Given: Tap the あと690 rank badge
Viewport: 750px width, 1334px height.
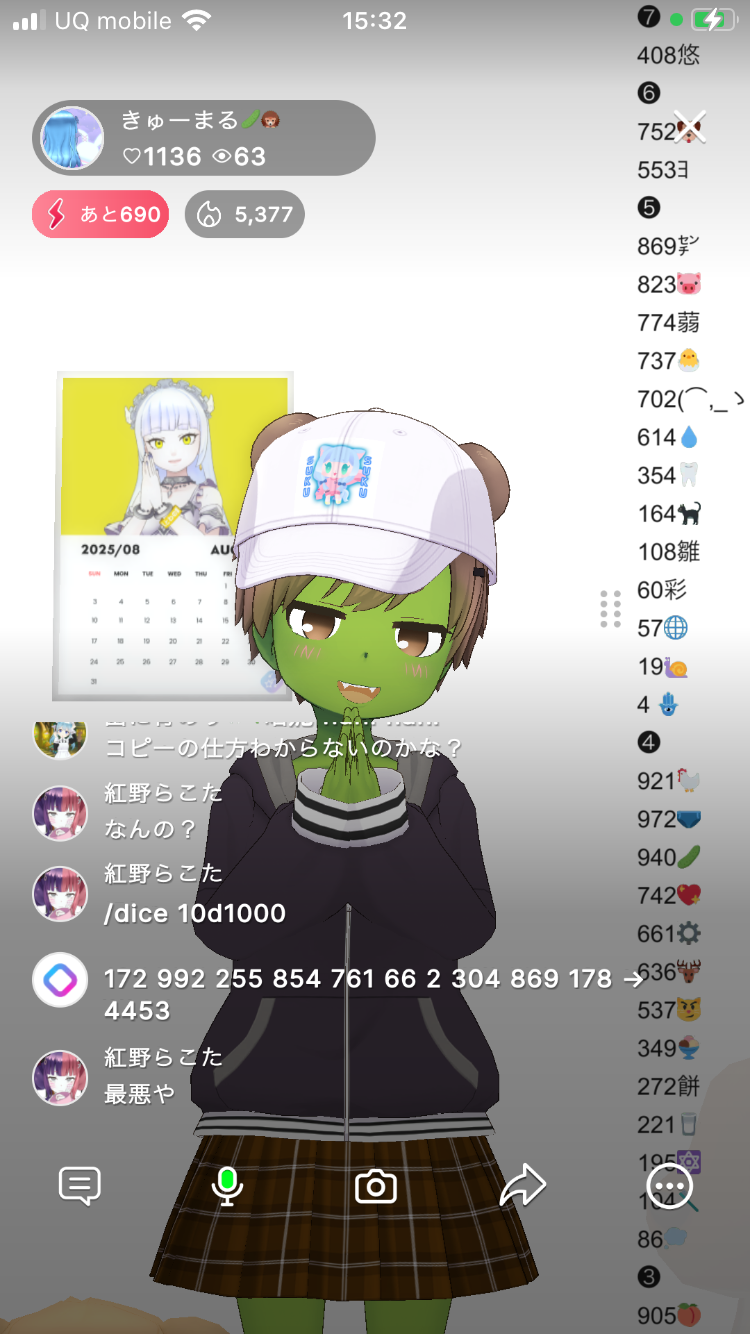Looking at the screenshot, I should 100,214.
